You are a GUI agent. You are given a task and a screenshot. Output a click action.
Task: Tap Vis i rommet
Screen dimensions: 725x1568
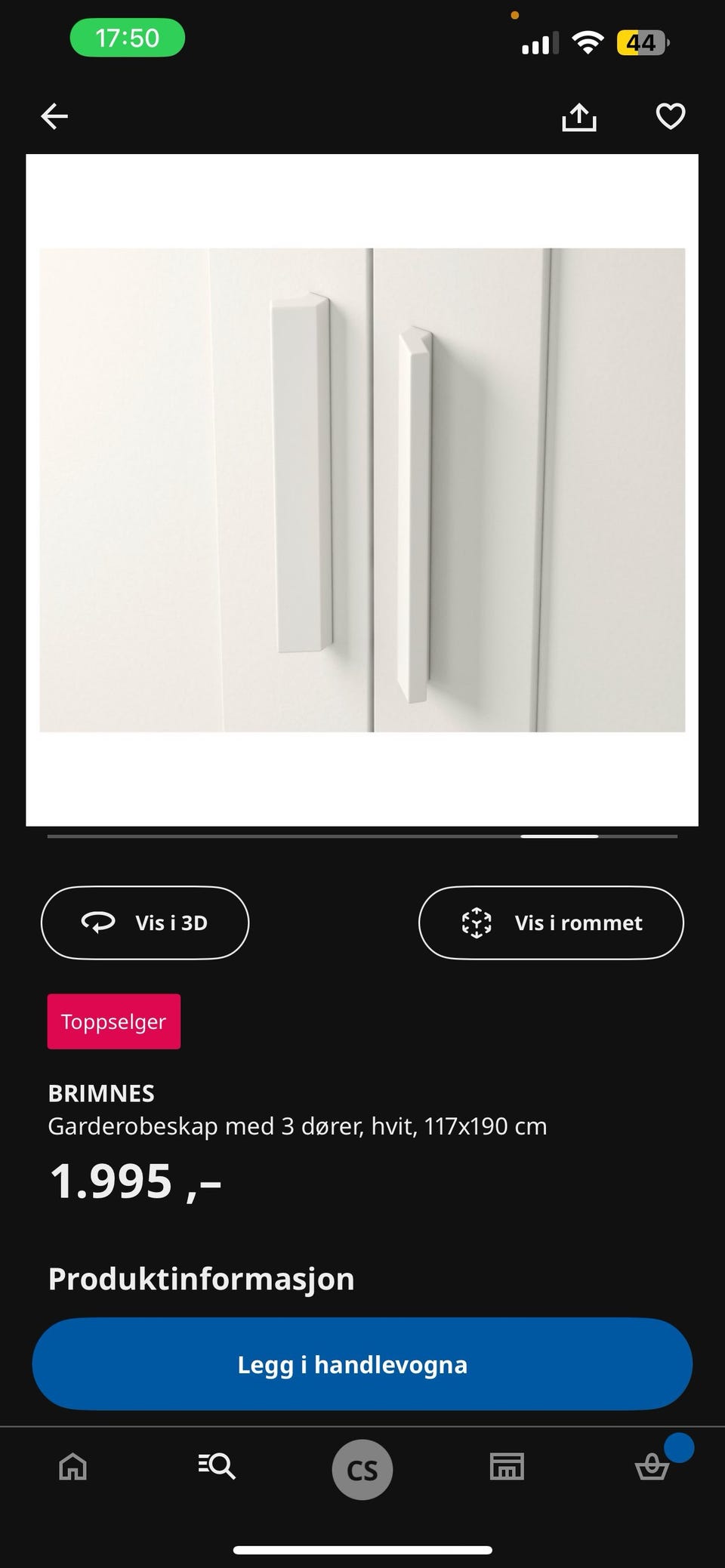pos(551,923)
